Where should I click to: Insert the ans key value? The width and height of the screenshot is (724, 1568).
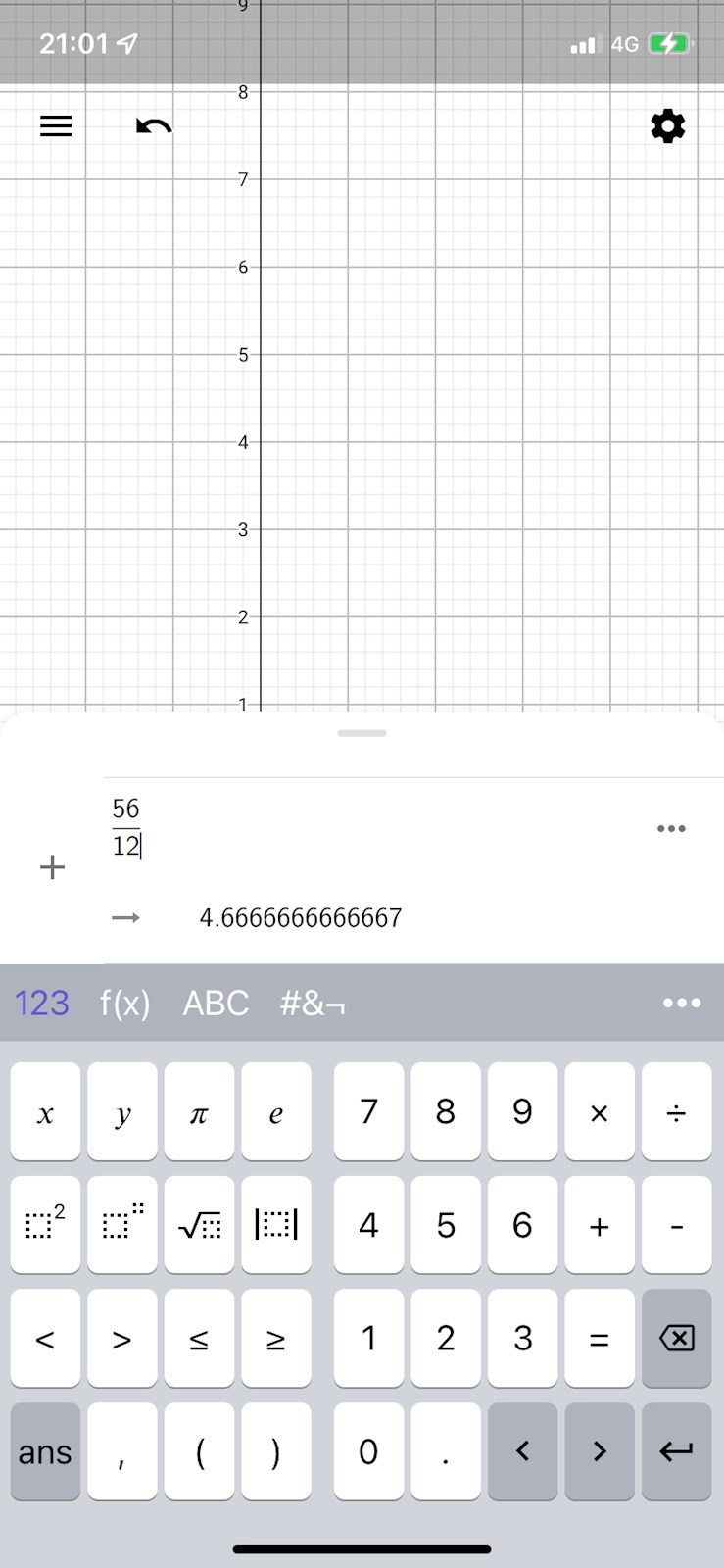tap(45, 1451)
